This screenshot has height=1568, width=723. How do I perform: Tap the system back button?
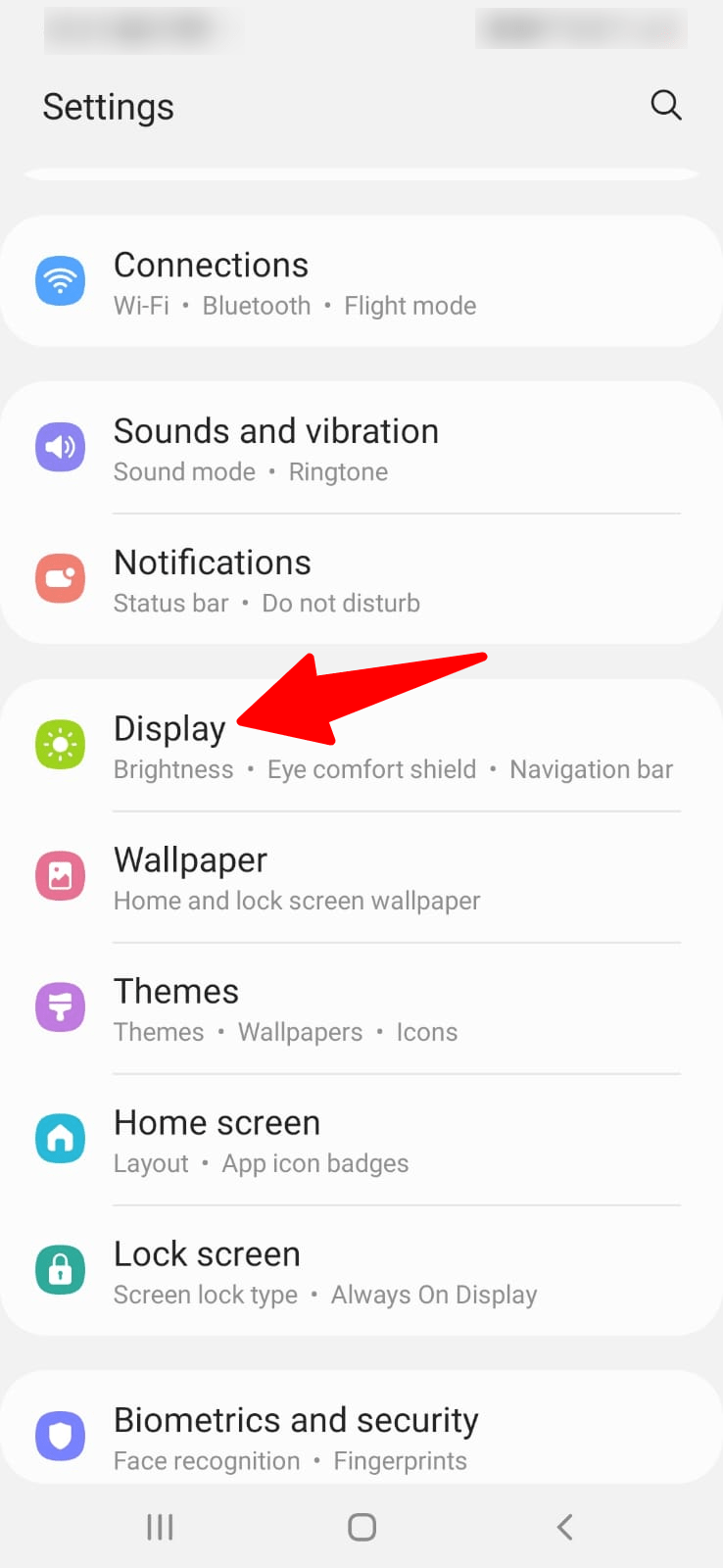[564, 1527]
